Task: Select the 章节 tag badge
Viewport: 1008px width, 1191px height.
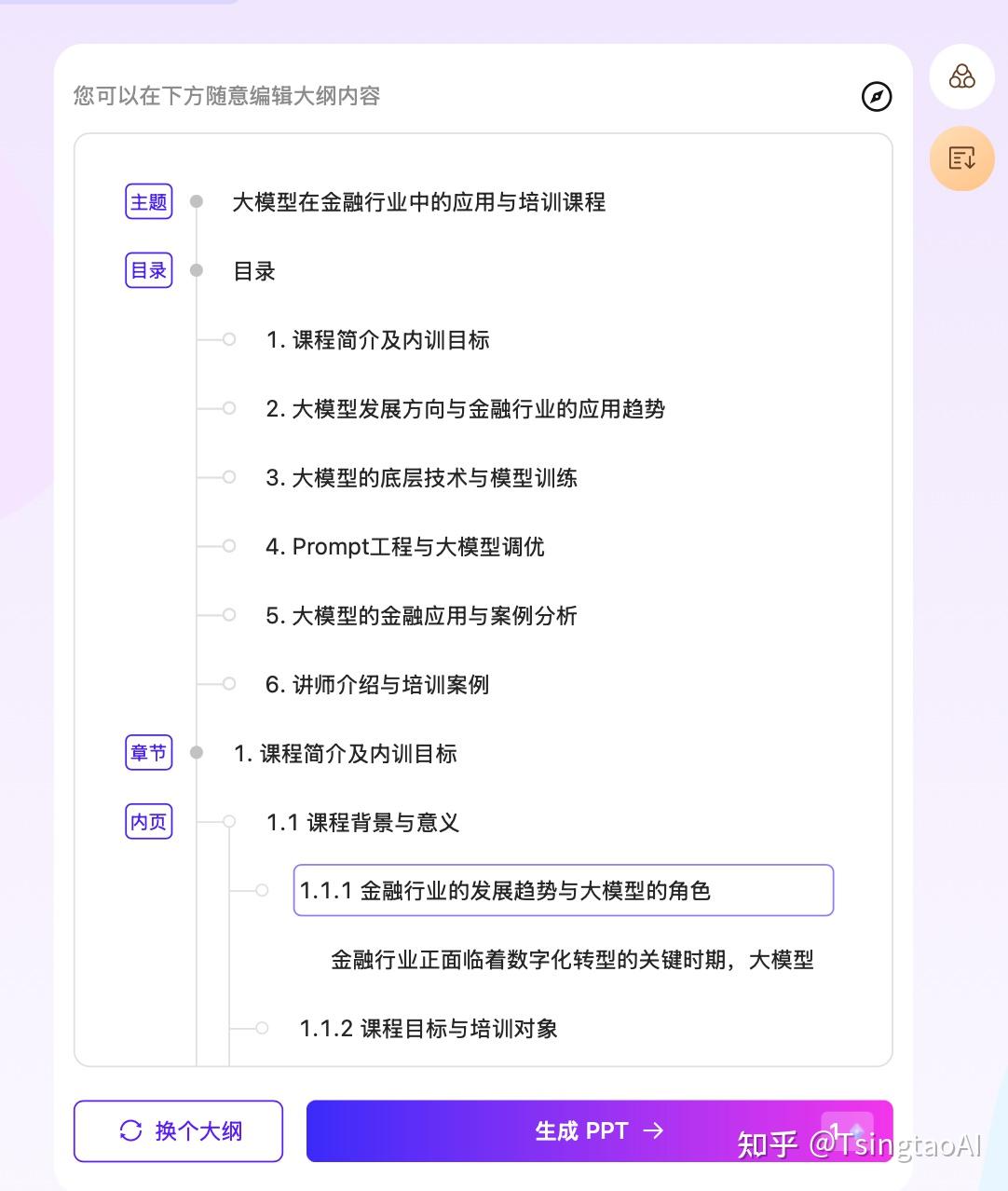Action: click(x=148, y=752)
